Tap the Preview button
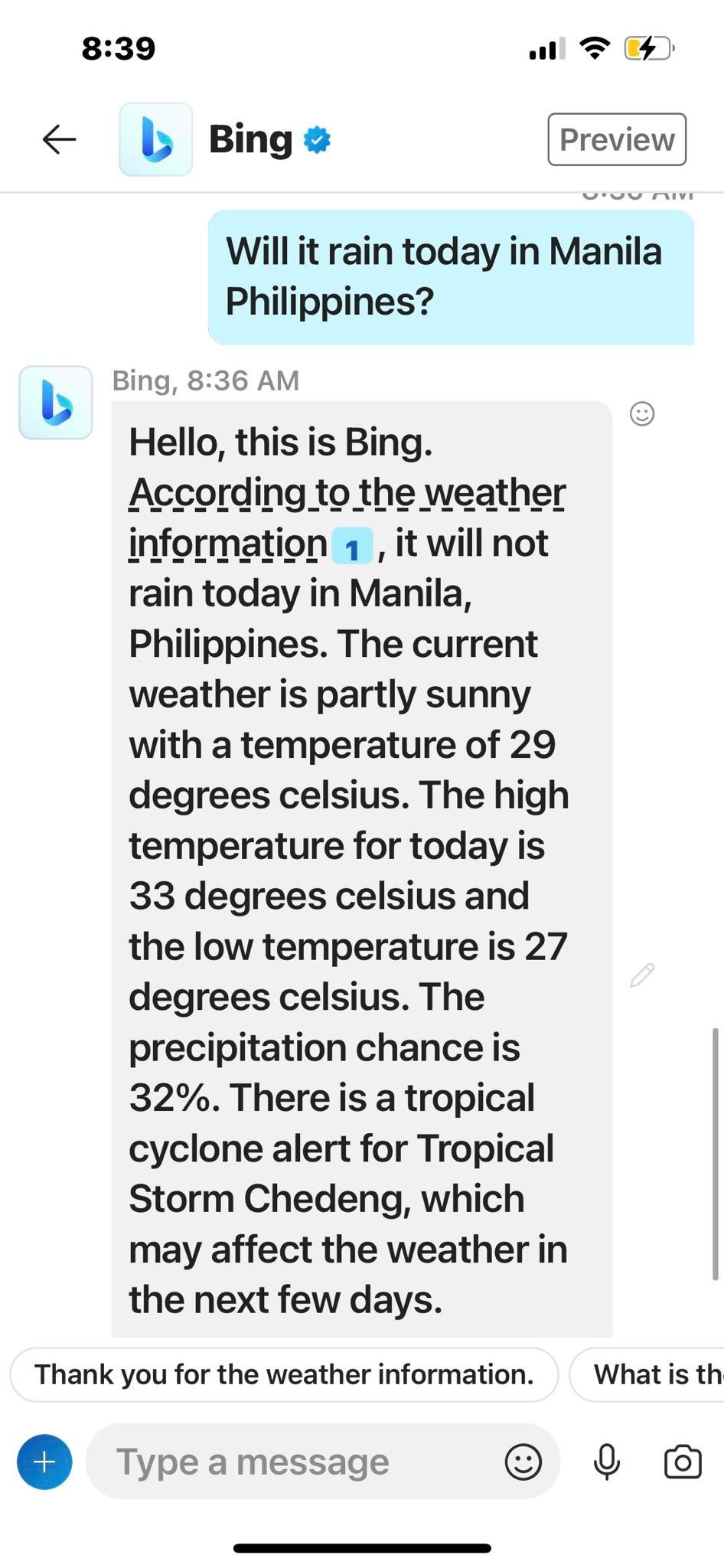 [617, 139]
